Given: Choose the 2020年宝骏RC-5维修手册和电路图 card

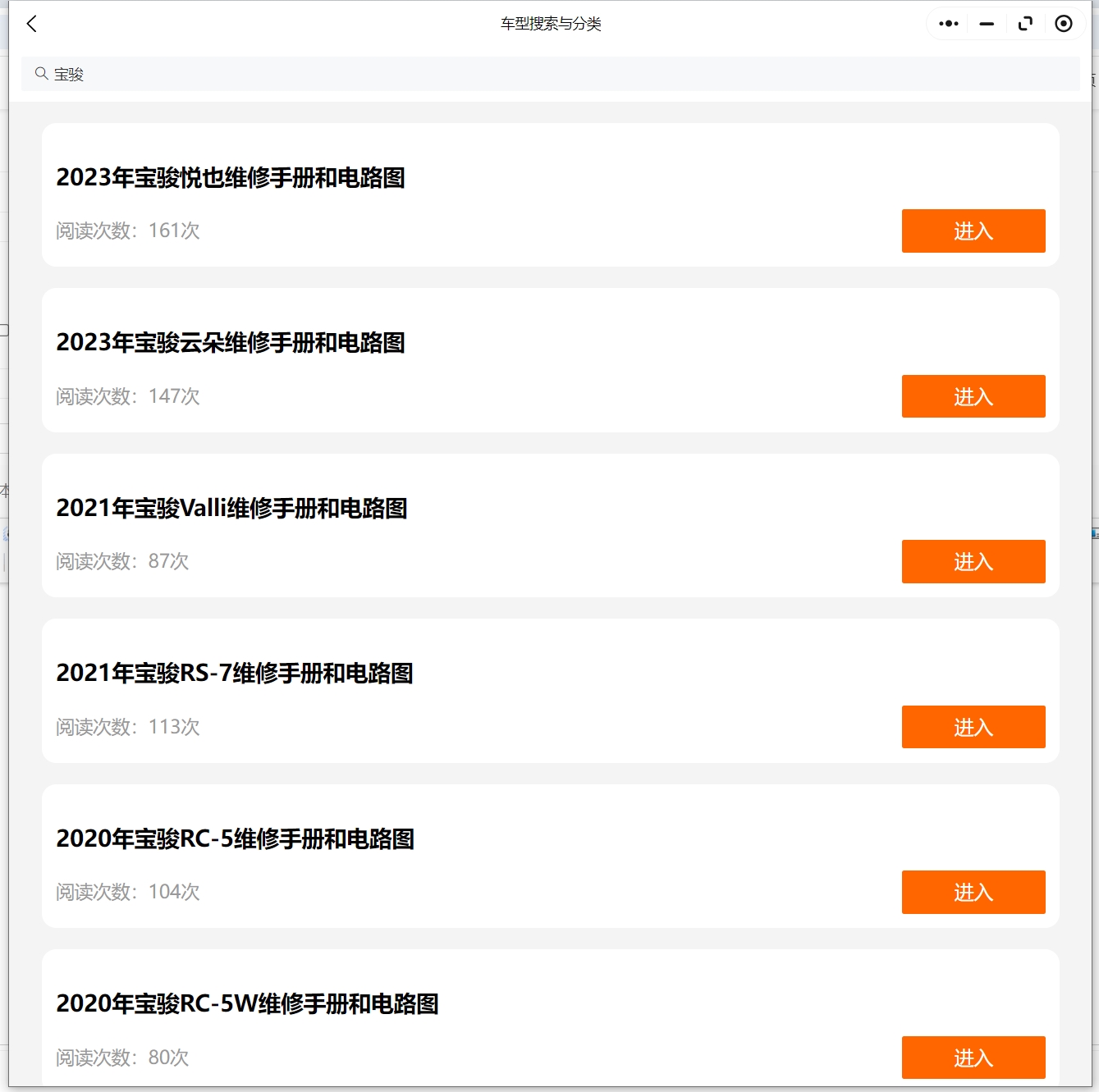Looking at the screenshot, I should (235, 838).
